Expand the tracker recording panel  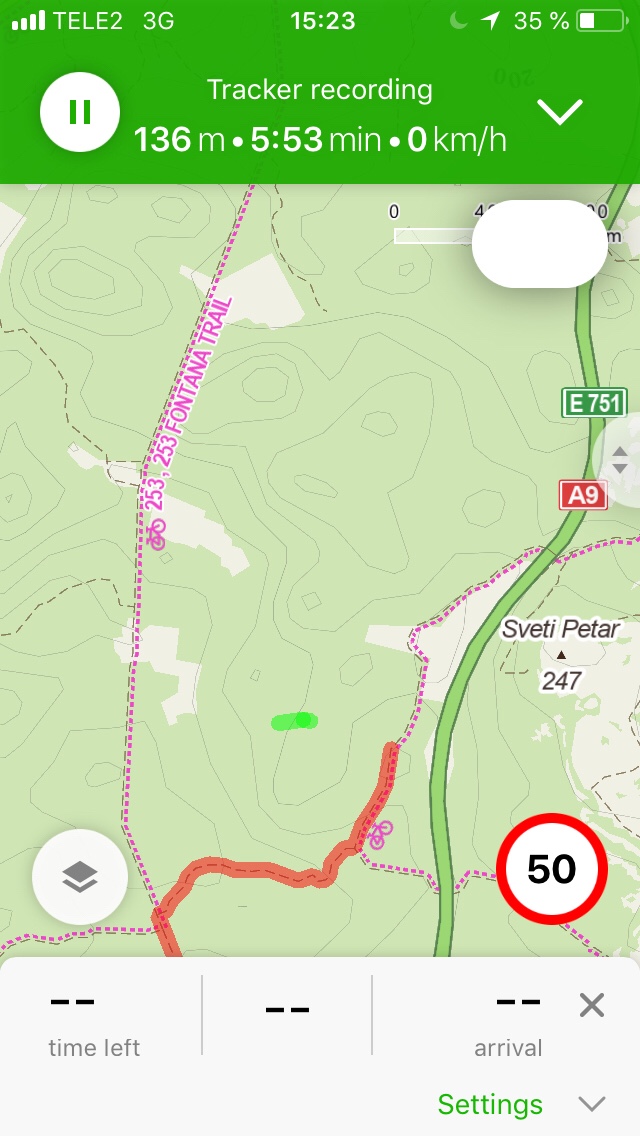pos(559,112)
